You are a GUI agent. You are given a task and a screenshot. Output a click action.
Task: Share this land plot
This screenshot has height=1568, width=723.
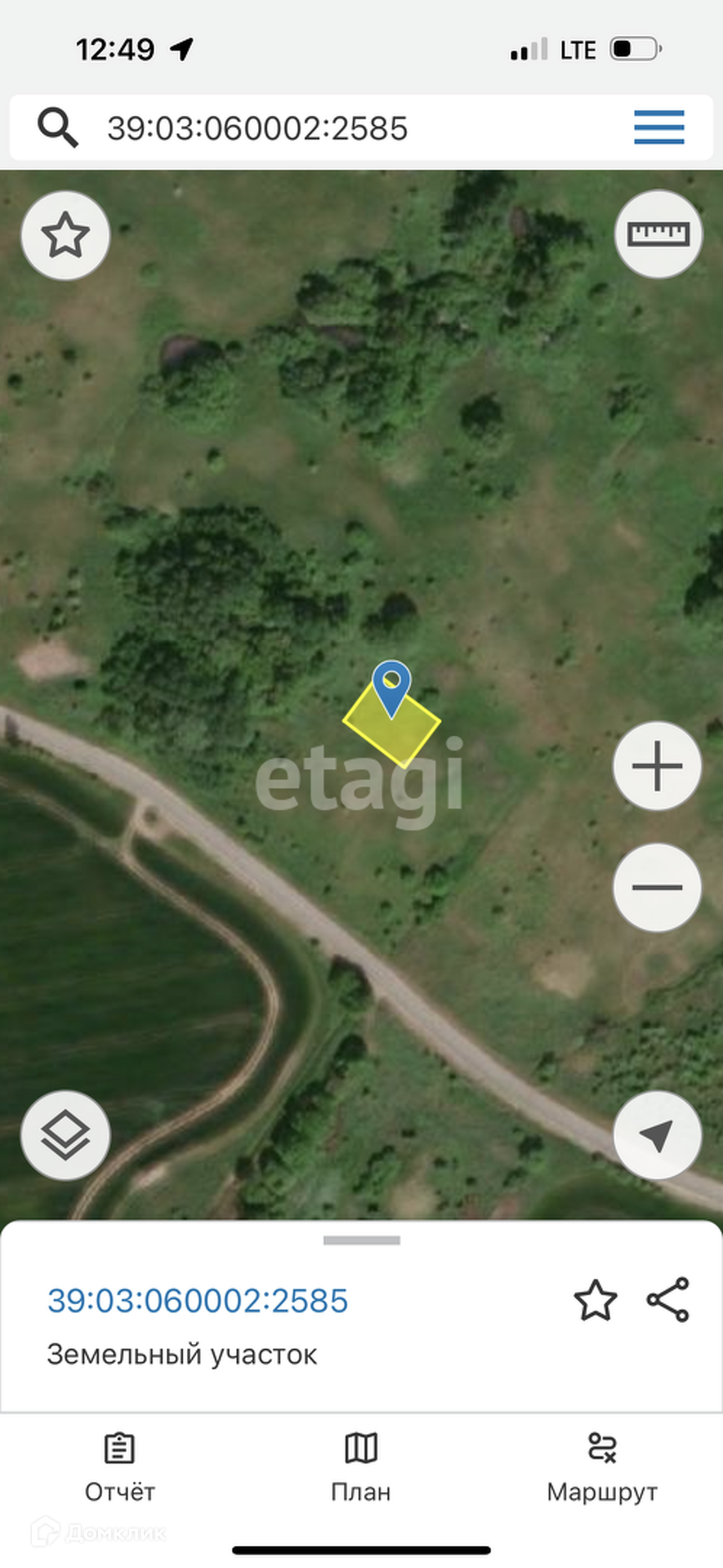point(668,1300)
